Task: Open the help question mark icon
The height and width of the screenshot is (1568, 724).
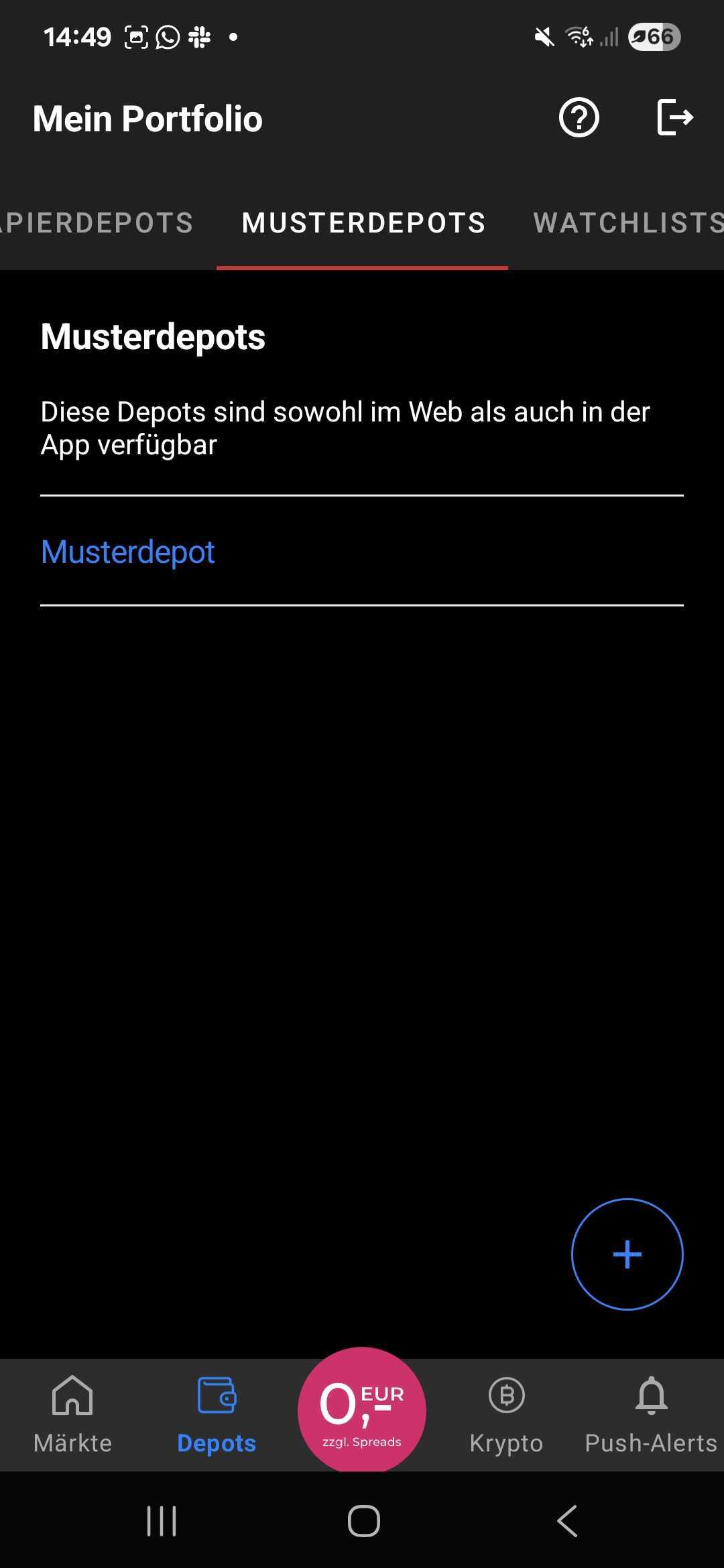Action: [x=579, y=118]
